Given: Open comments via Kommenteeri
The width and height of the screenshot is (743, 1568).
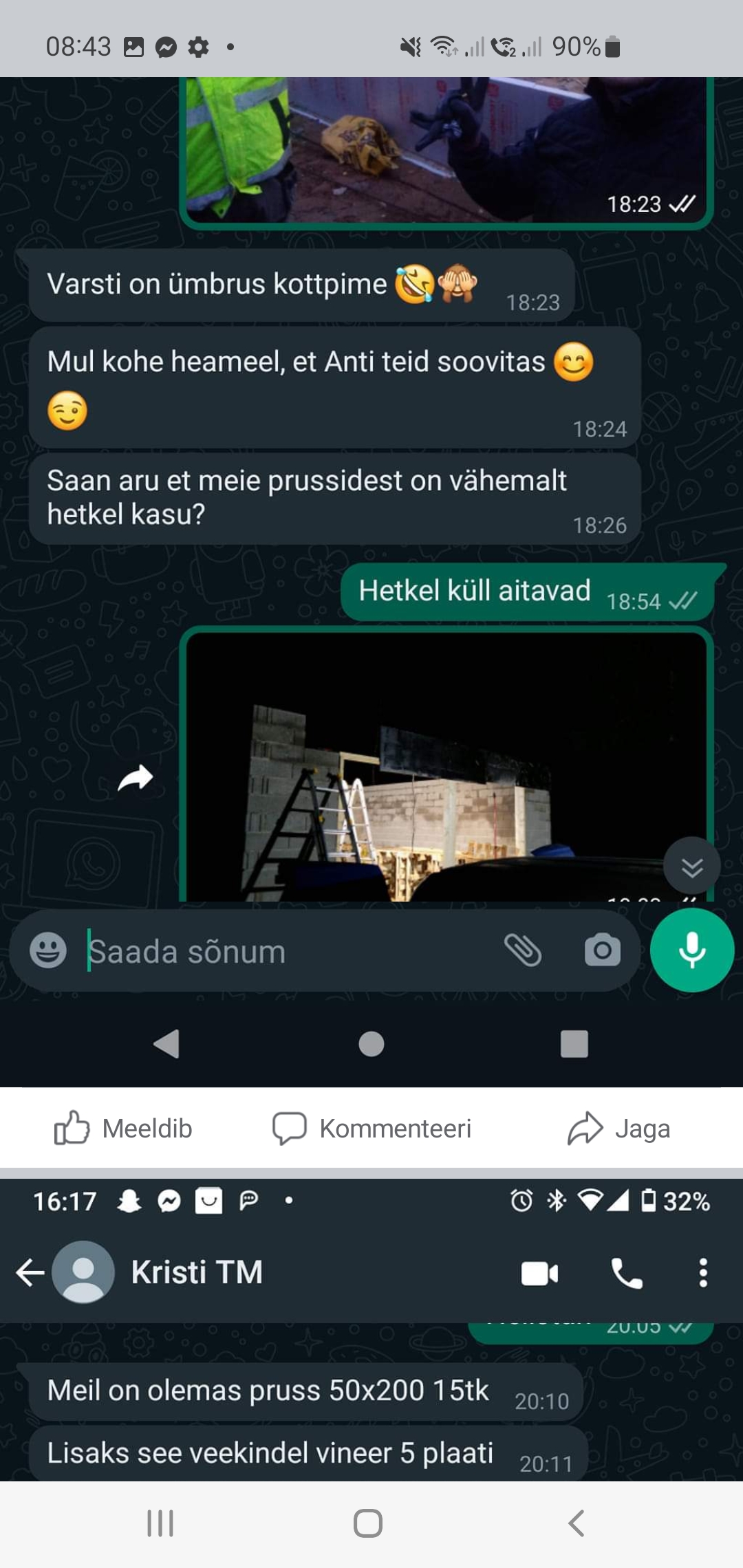Looking at the screenshot, I should [371, 1129].
